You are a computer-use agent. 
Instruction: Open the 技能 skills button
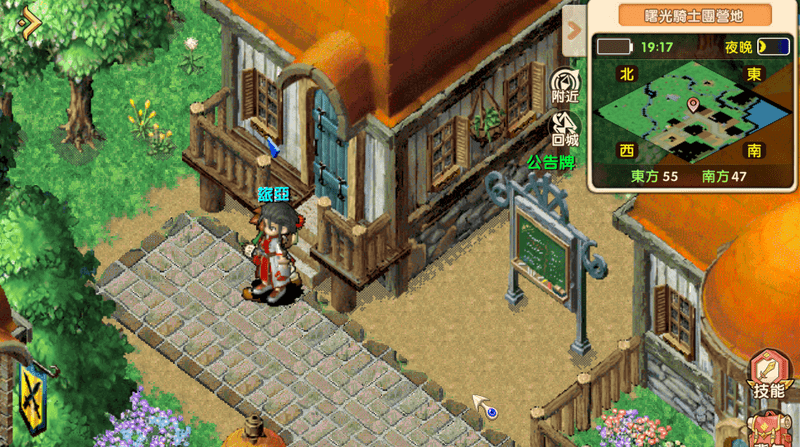coord(769,376)
